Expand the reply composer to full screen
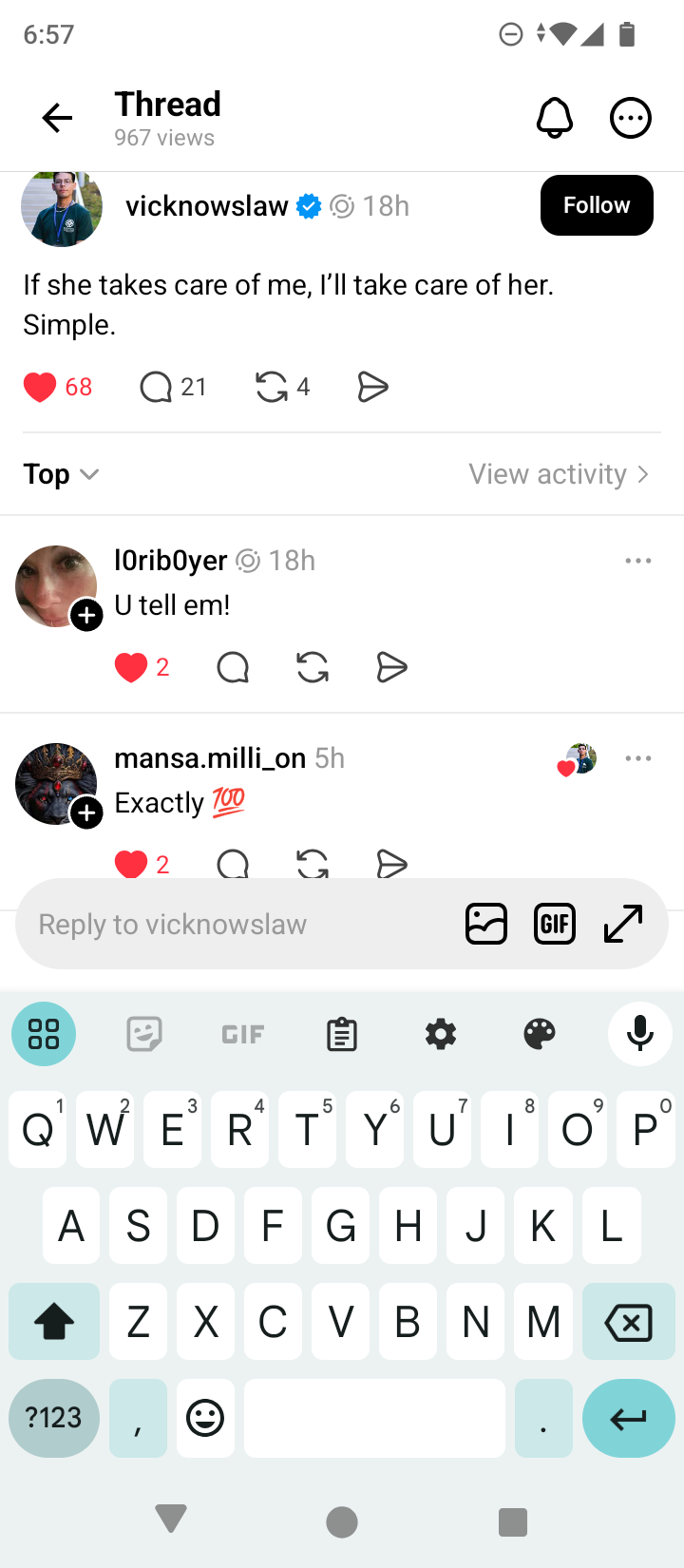The width and height of the screenshot is (684, 1568). pos(623,924)
